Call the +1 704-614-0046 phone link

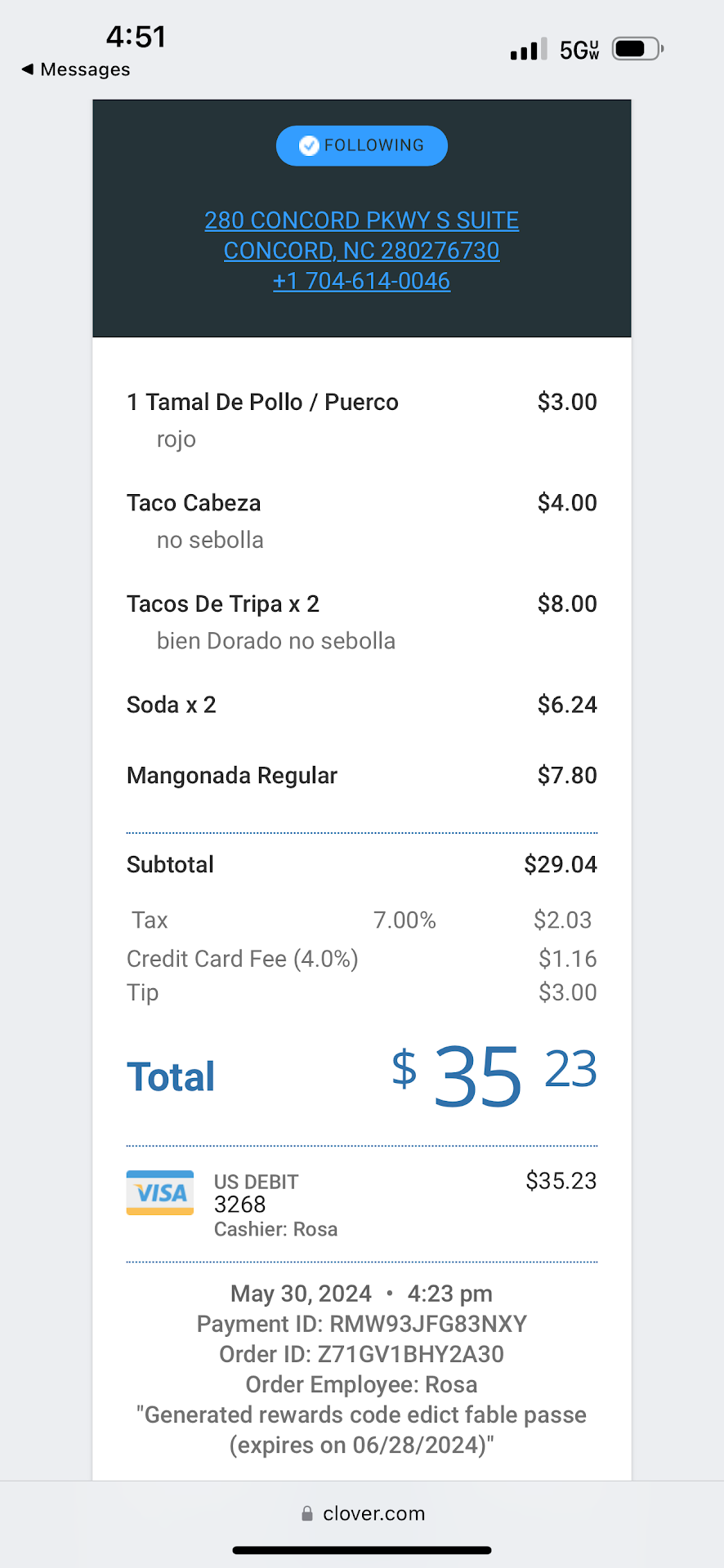(361, 281)
